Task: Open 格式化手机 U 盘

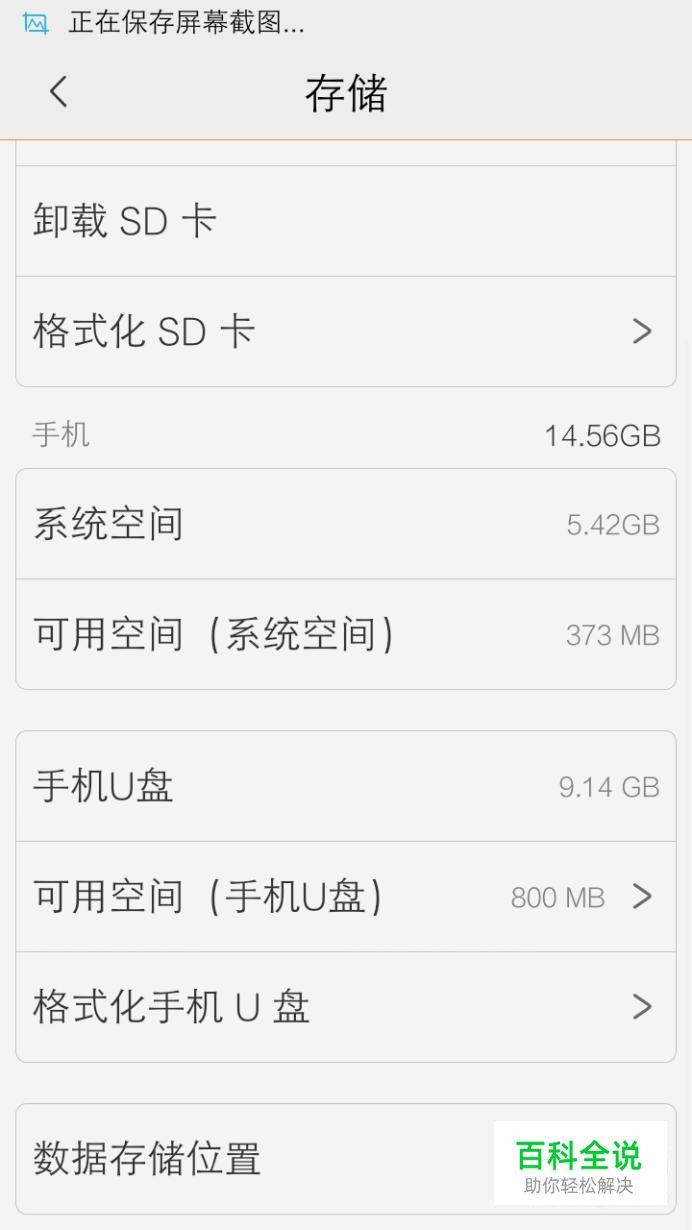Action: click(346, 1007)
